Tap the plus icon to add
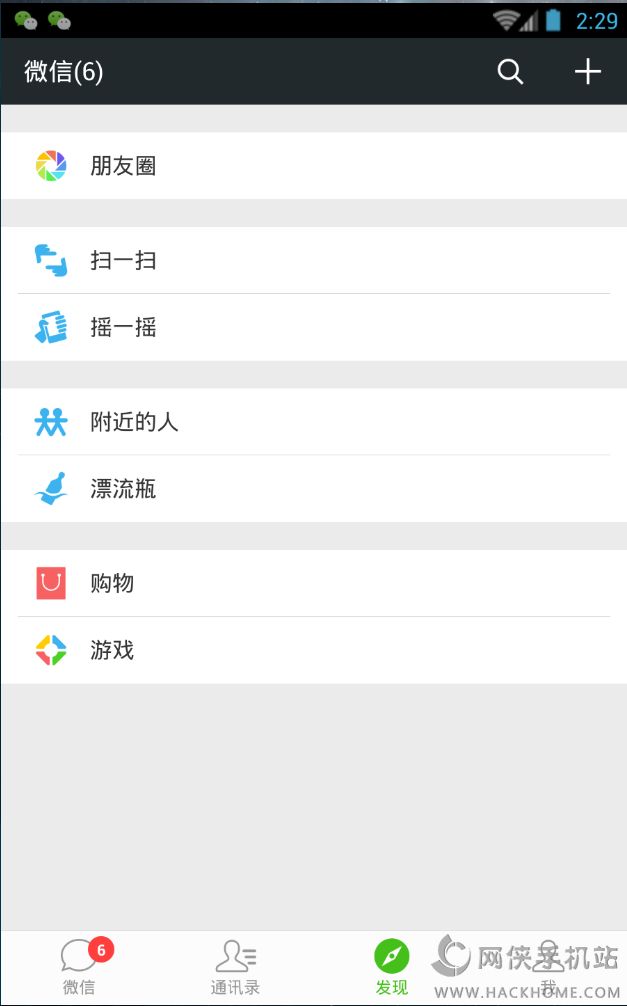Viewport: 627px width, 1006px height. tap(587, 72)
